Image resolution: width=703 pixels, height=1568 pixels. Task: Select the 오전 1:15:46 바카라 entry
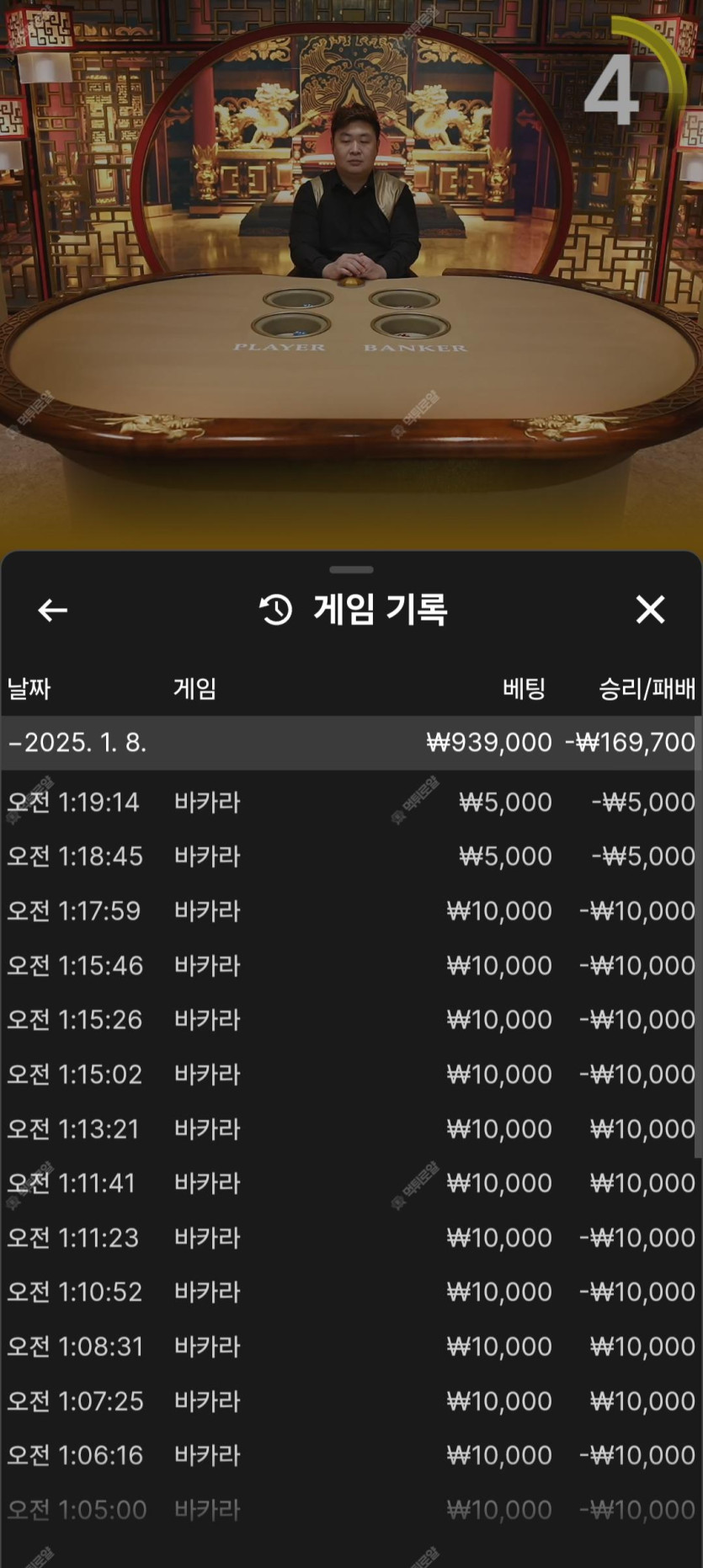[350, 965]
